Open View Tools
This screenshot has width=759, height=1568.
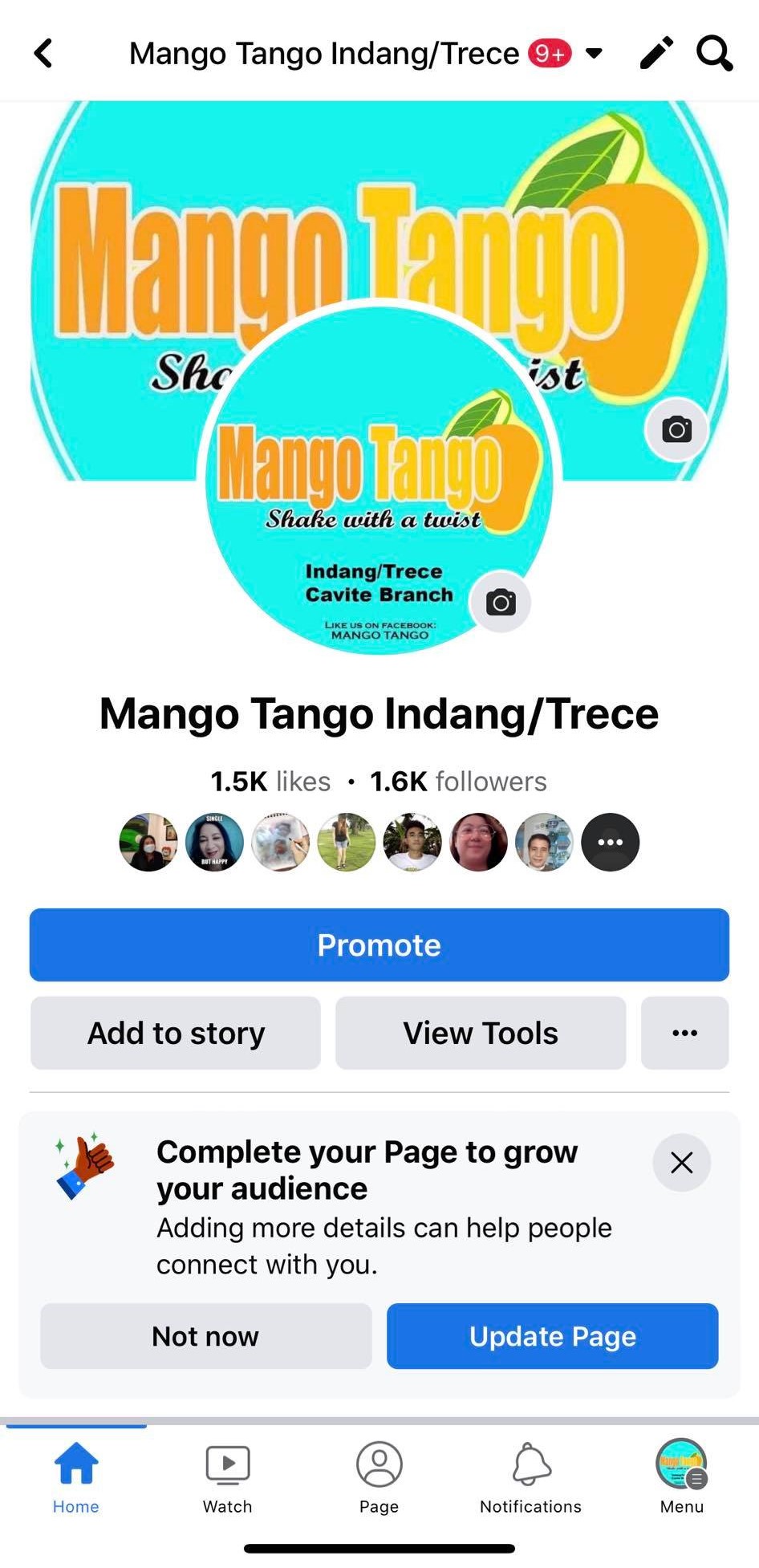tap(481, 1033)
